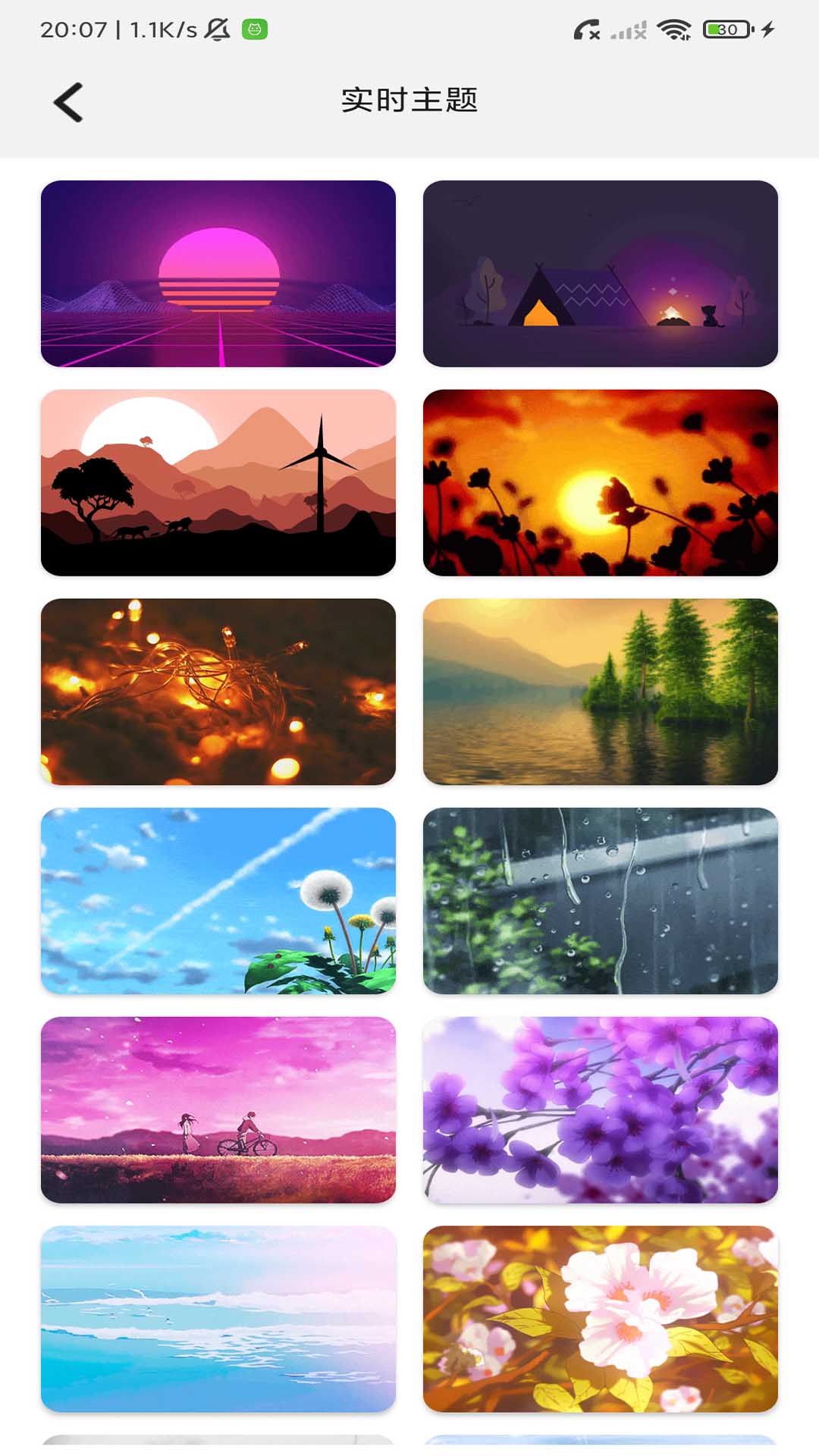
Task: Select the blue sky dandelion theme
Action: (x=218, y=901)
